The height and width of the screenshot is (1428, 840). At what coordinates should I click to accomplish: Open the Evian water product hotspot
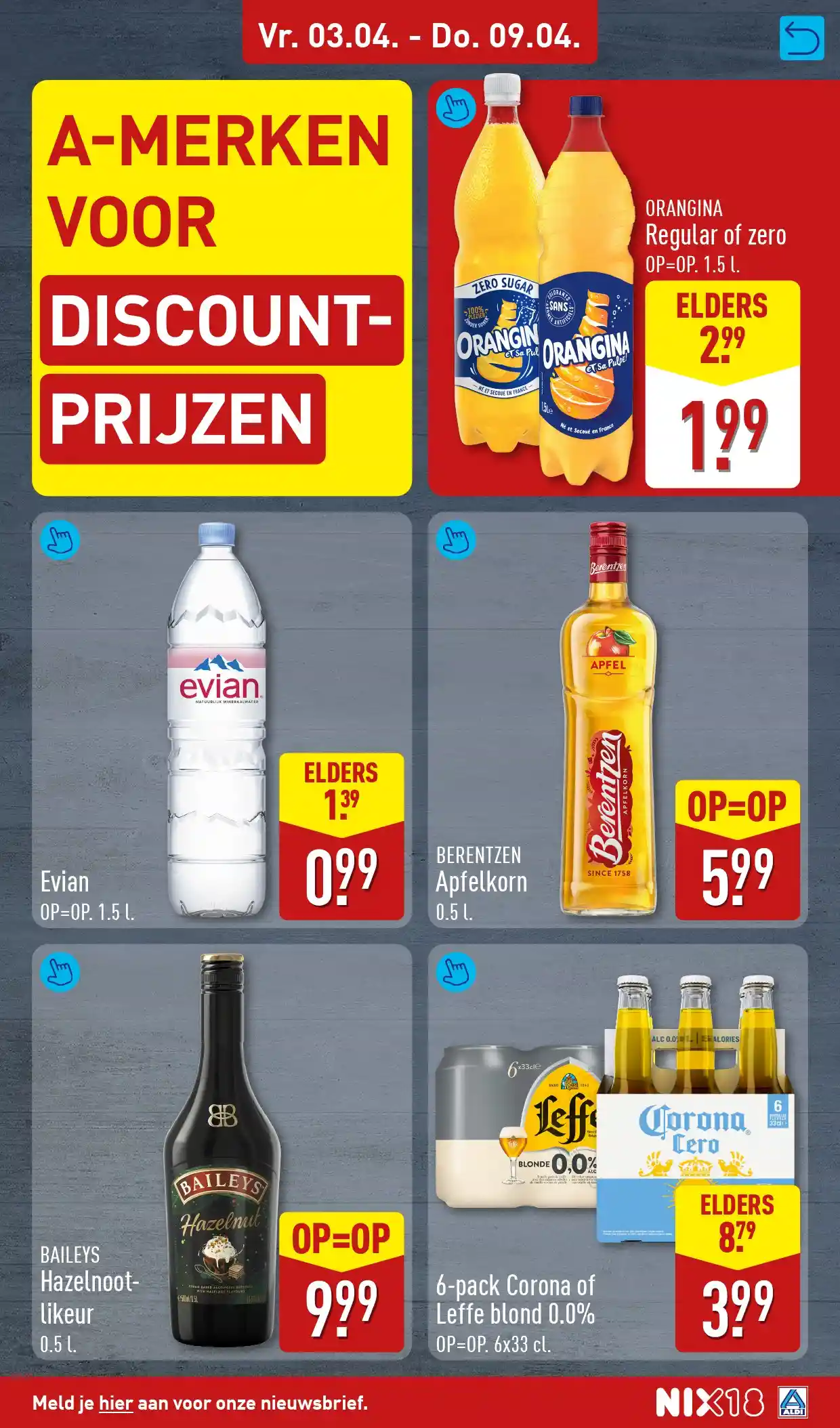coord(60,540)
